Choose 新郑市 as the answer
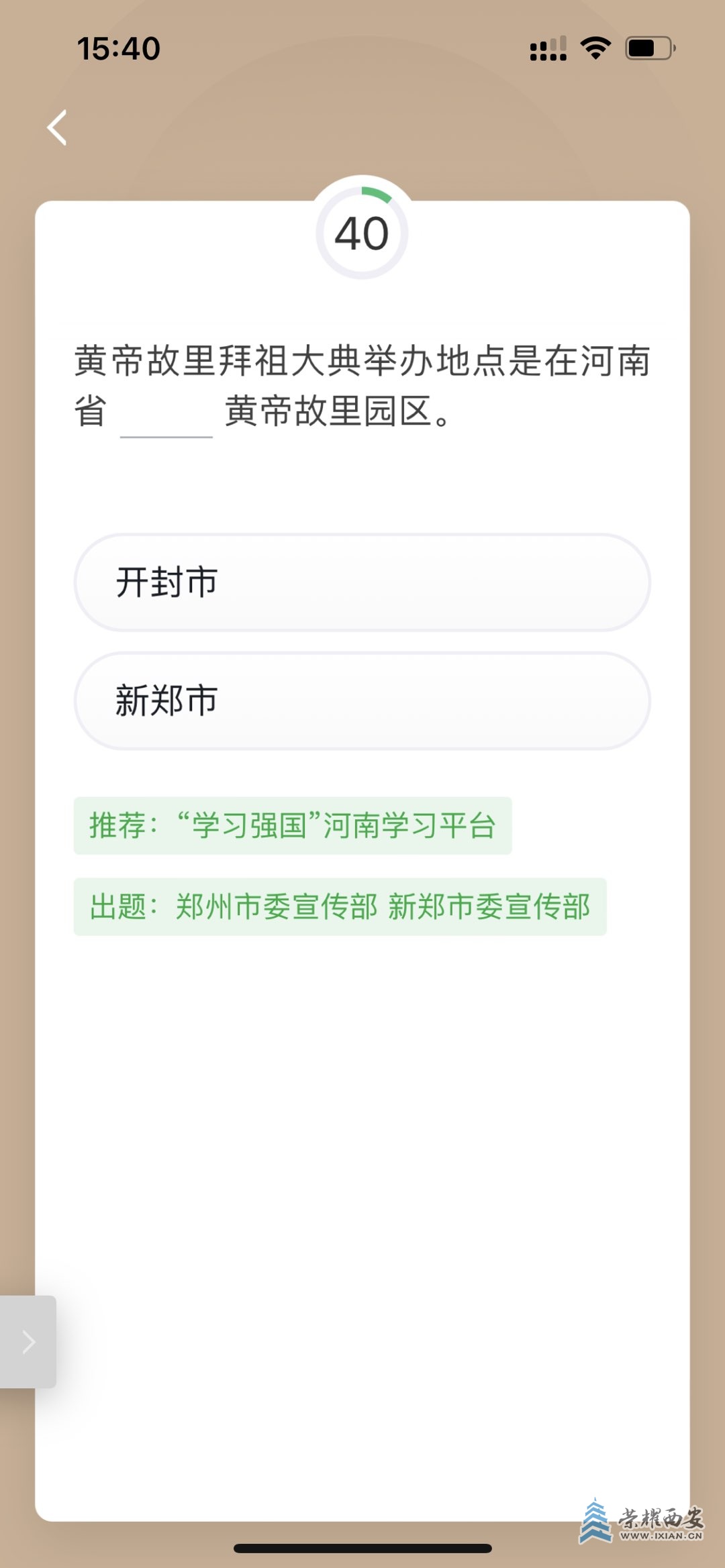This screenshot has width=725, height=1568. pos(362,700)
